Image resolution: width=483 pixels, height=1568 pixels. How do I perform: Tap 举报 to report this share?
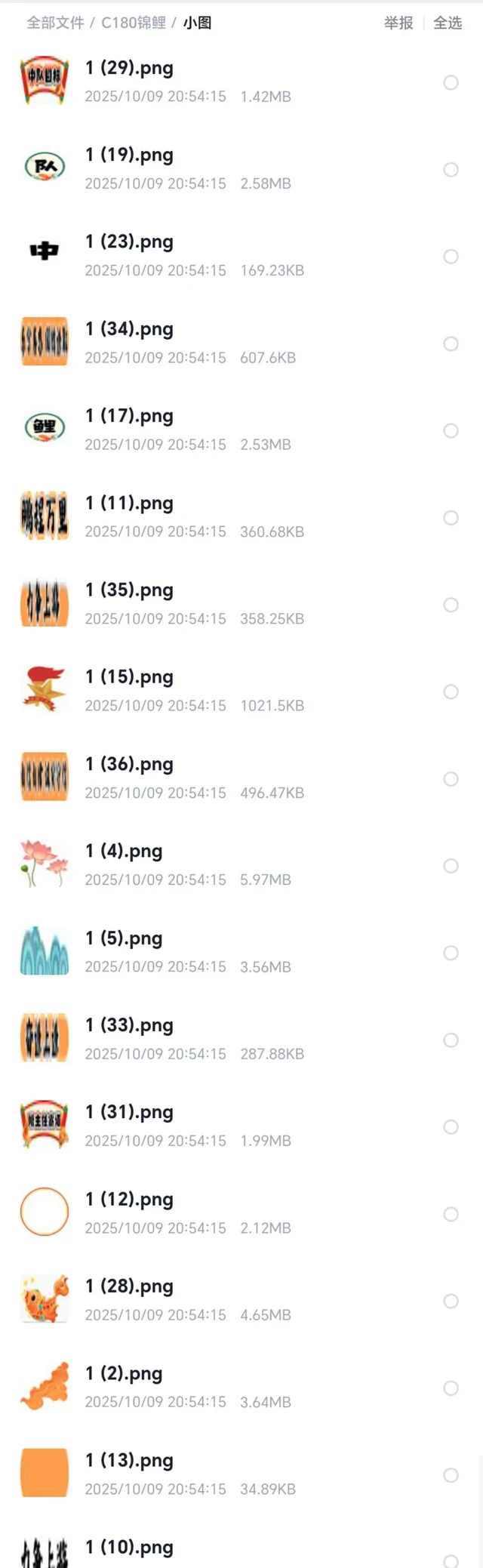pos(398,23)
